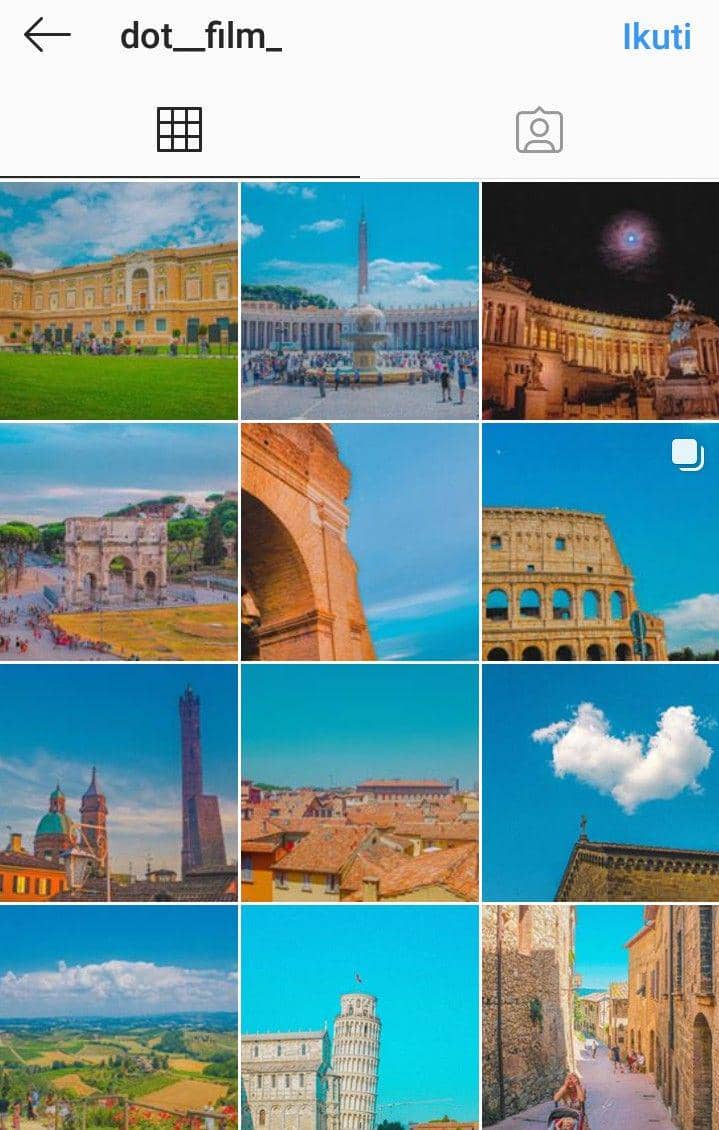Open the brick arch close-up post
Screen dimensions: 719x1130
(x=360, y=541)
